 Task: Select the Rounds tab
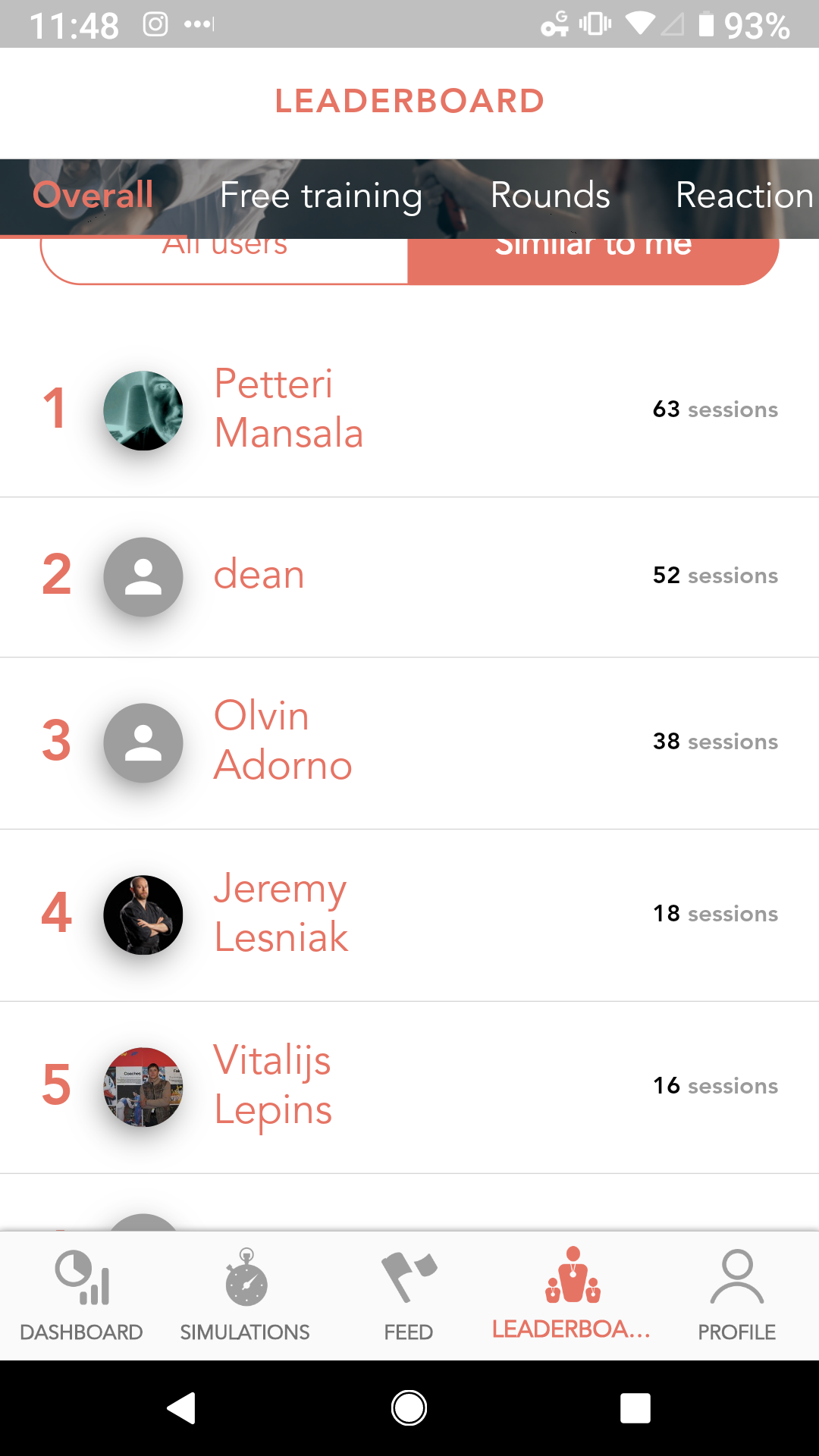pos(550,196)
